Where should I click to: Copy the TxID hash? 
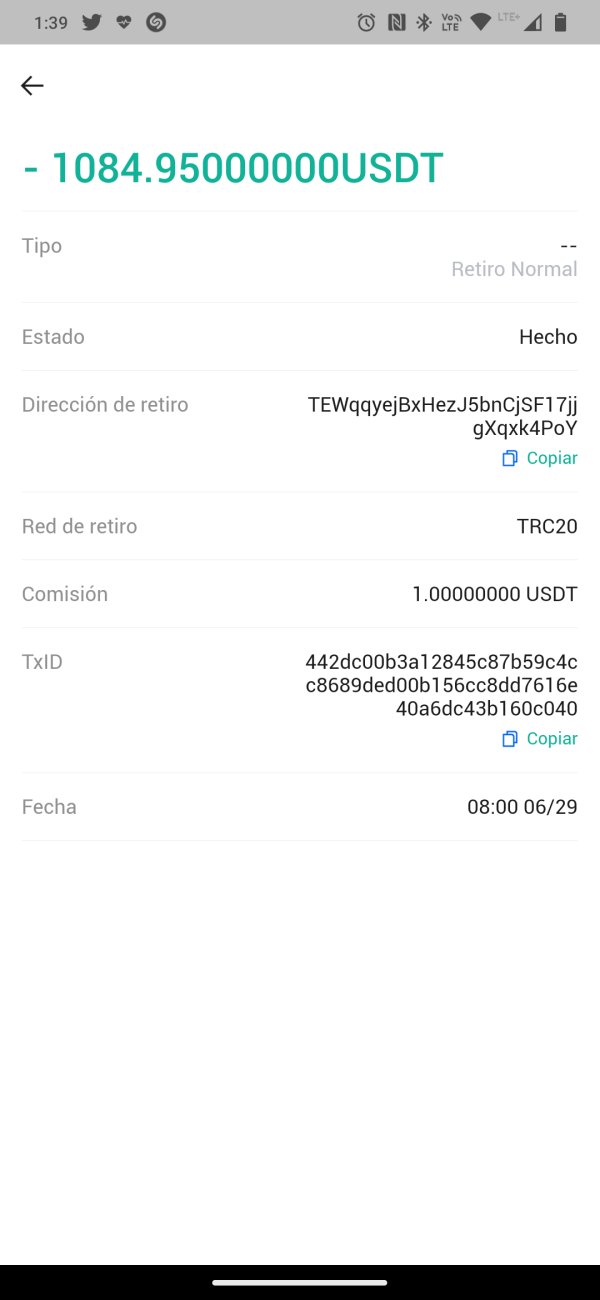(x=540, y=739)
